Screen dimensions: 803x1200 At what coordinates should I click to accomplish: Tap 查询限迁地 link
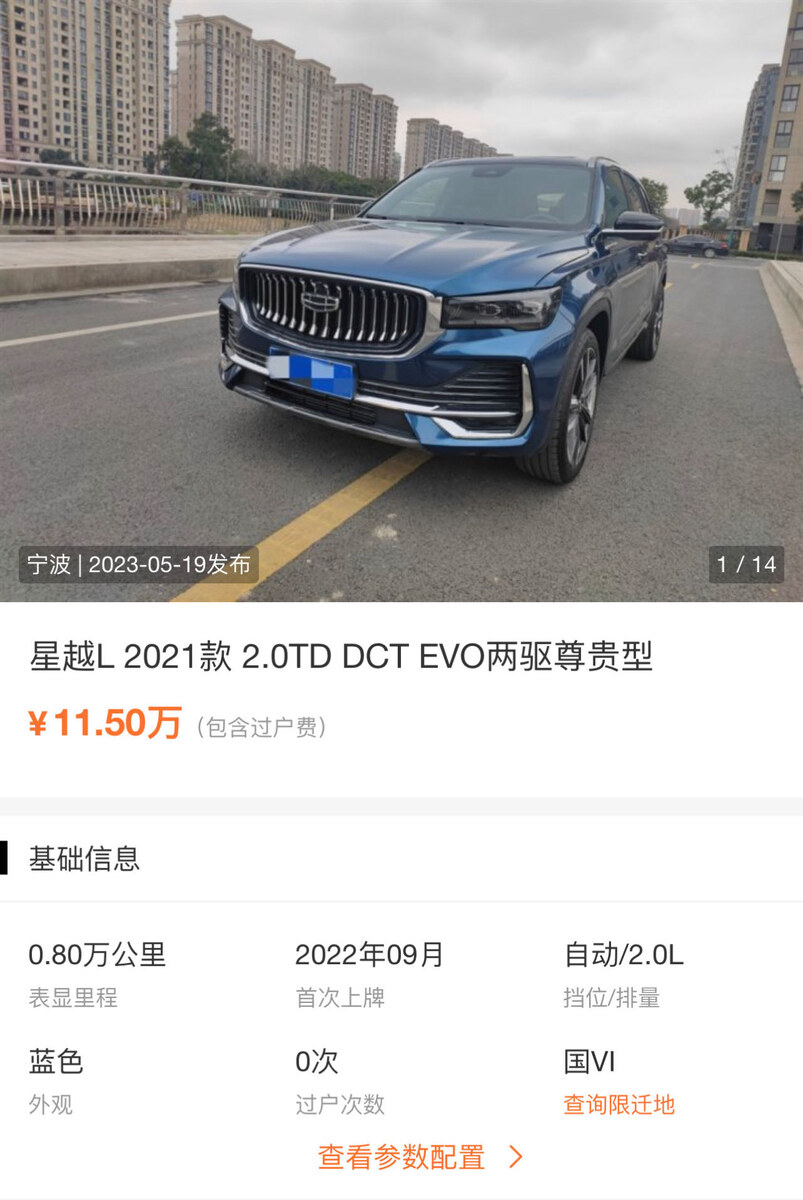[x=619, y=1105]
